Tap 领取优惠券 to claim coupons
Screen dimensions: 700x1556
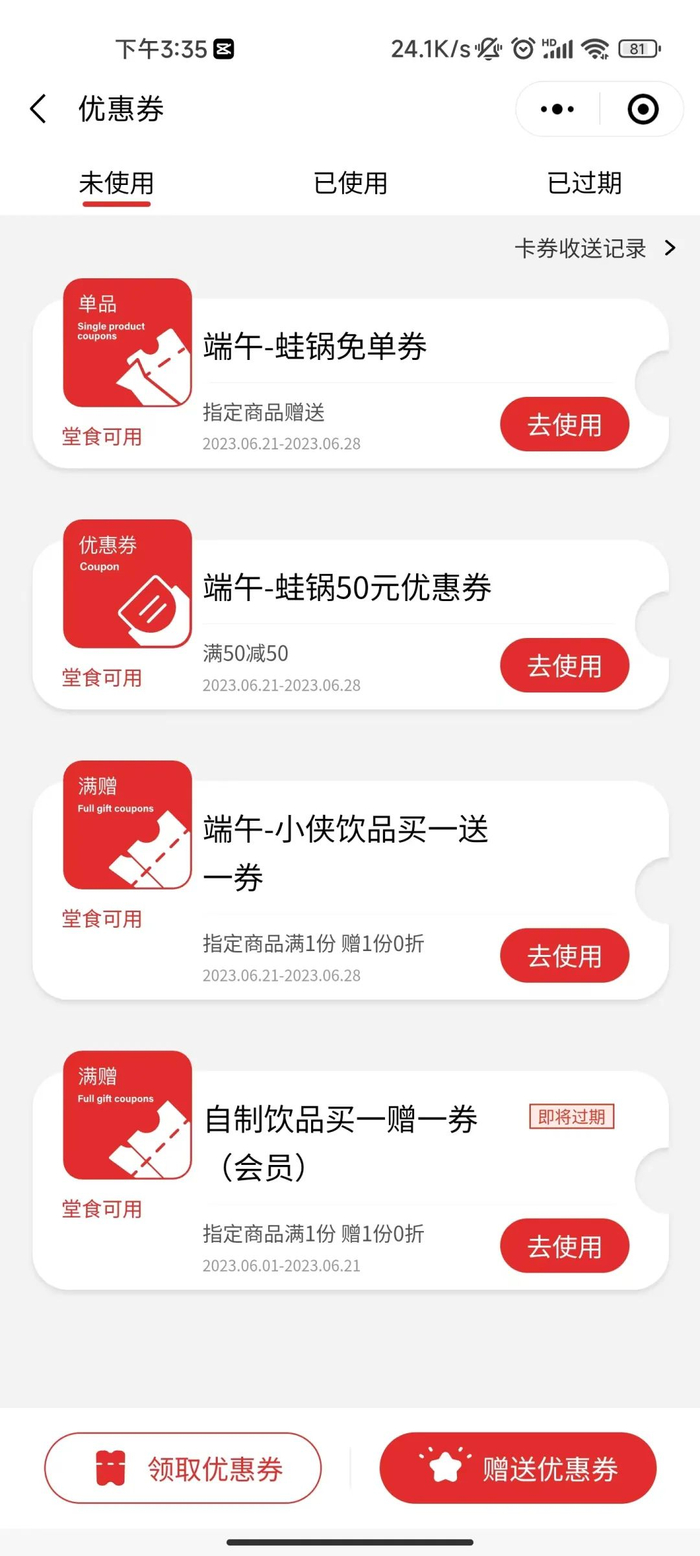point(183,1468)
